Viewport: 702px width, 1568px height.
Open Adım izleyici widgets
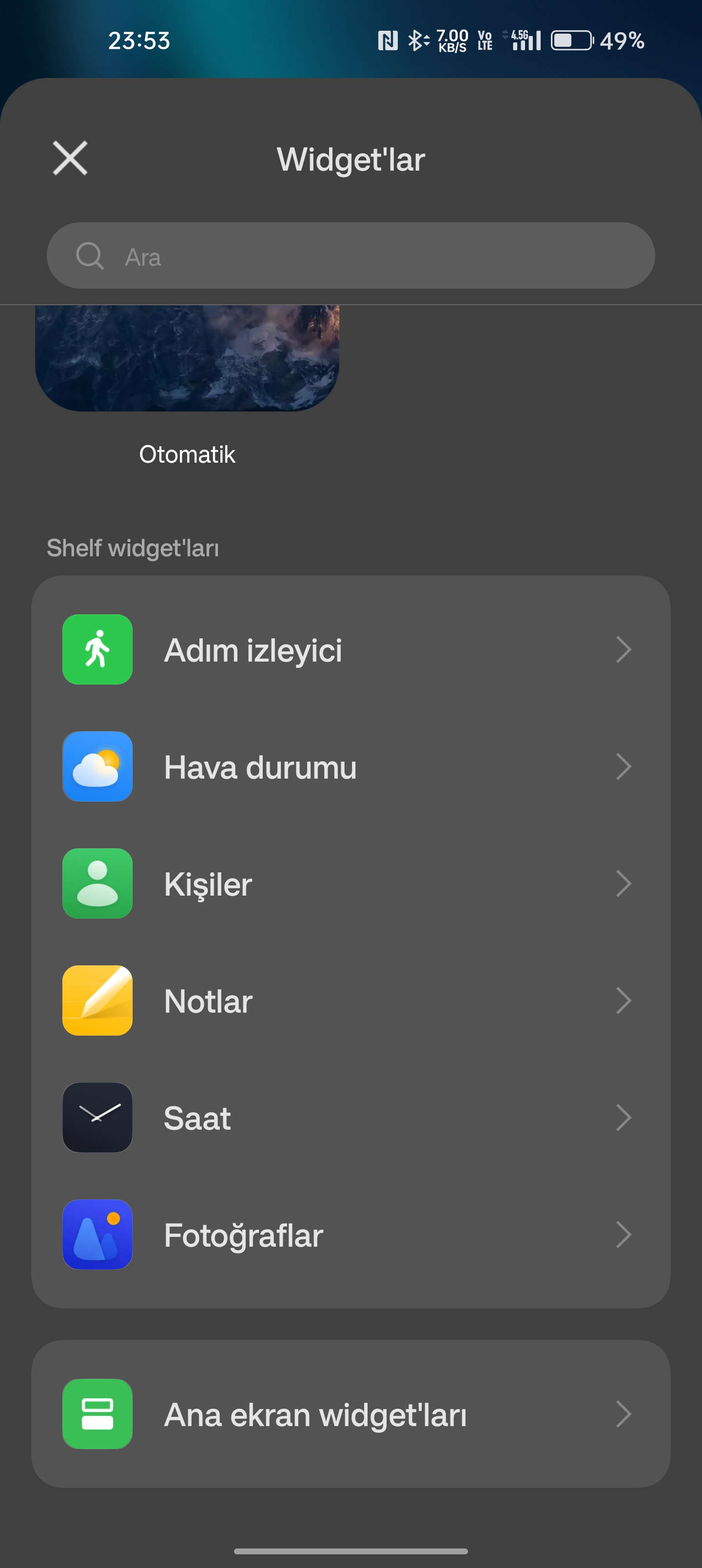[351, 649]
